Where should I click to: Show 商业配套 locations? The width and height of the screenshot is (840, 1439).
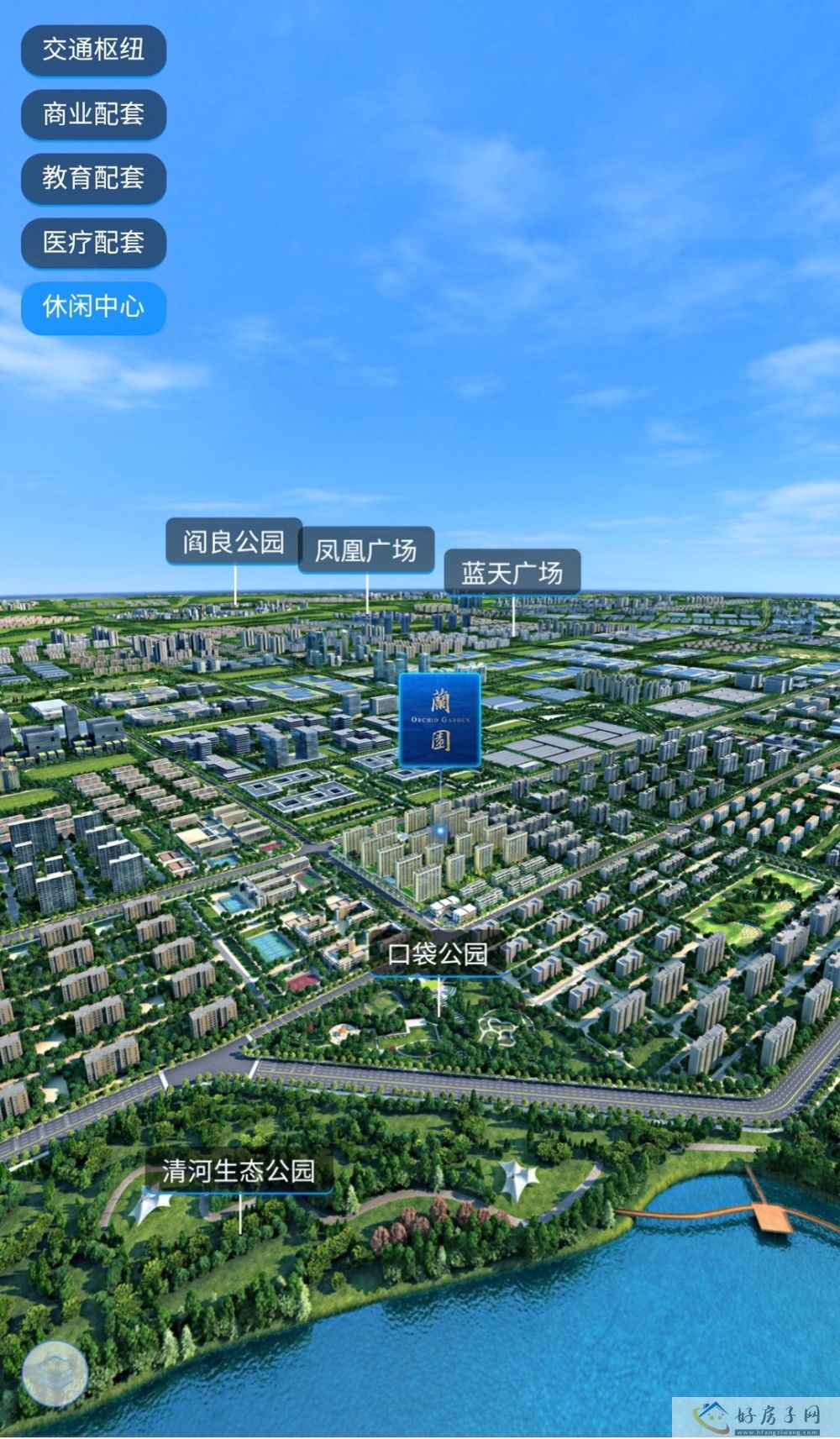93,113
